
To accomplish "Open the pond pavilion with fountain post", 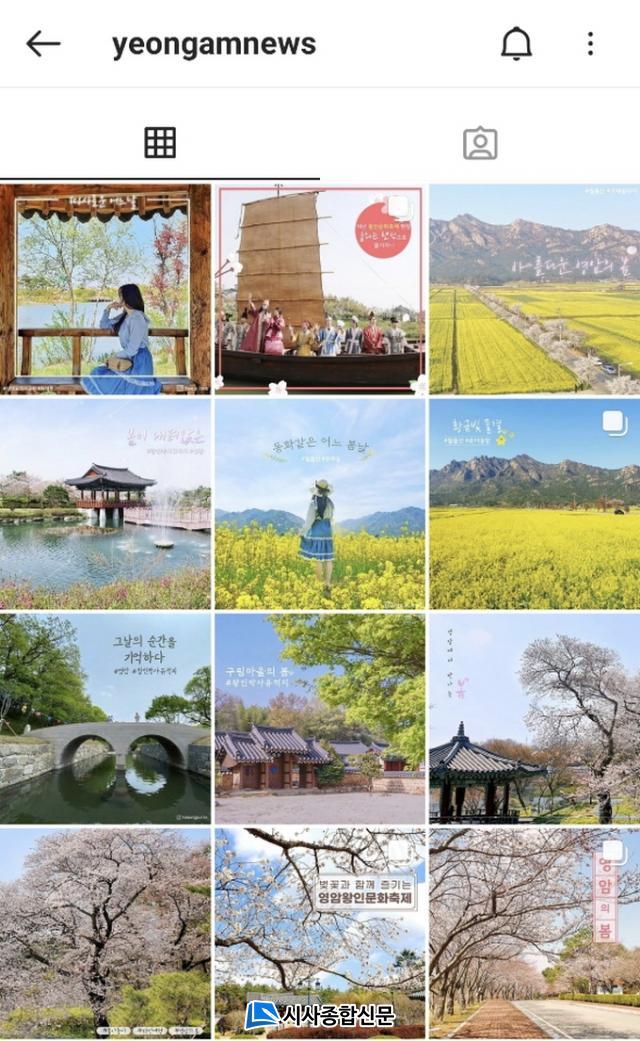I will click(x=105, y=504).
